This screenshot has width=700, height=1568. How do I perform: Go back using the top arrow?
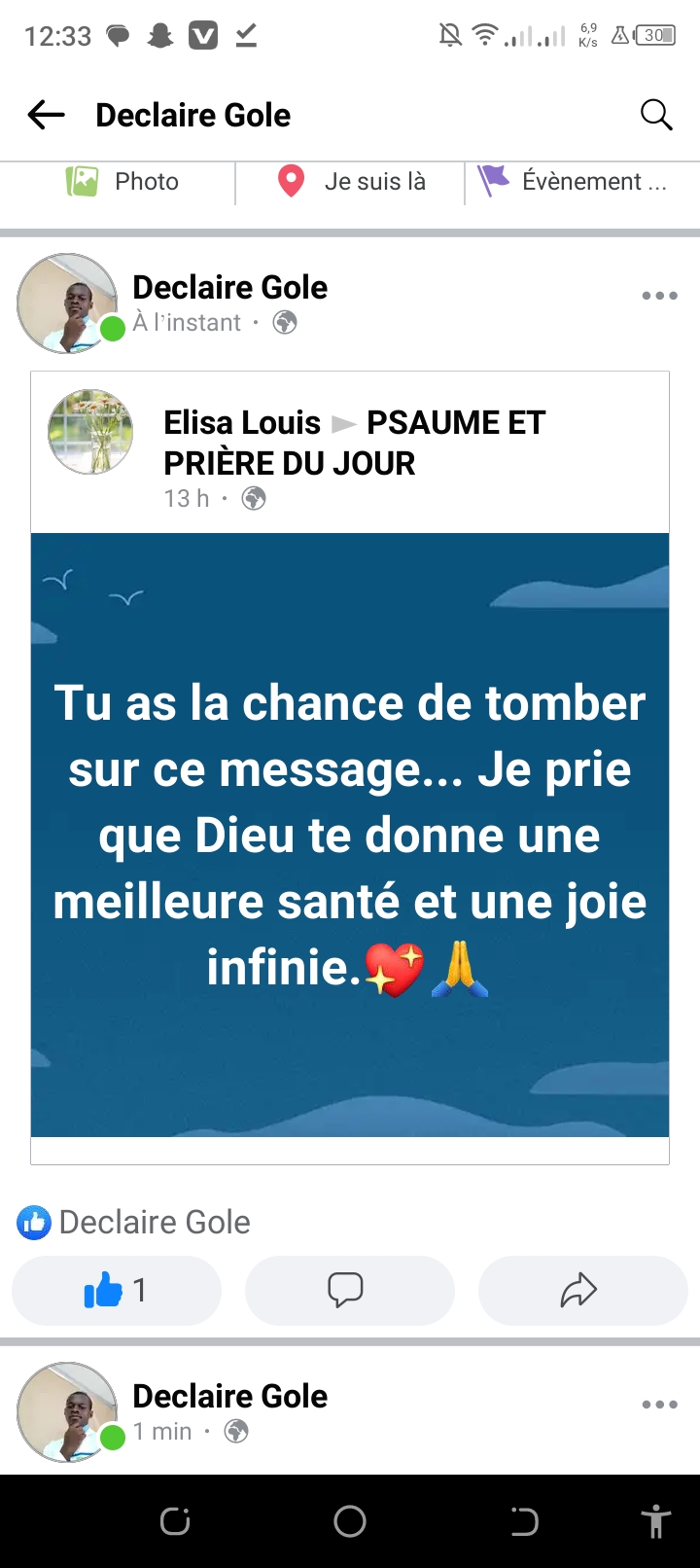tap(46, 115)
